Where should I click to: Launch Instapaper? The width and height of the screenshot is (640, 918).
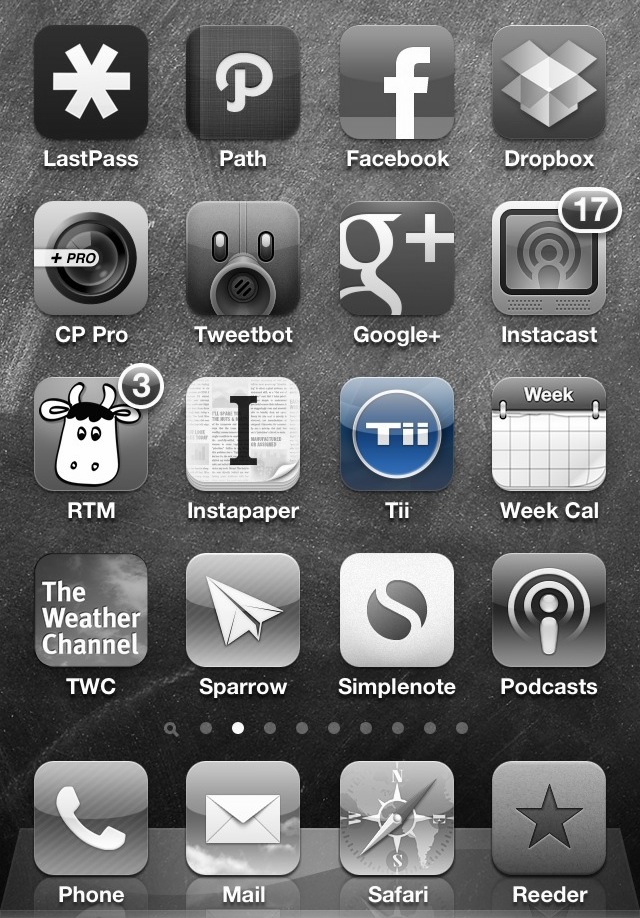pyautogui.click(x=243, y=434)
